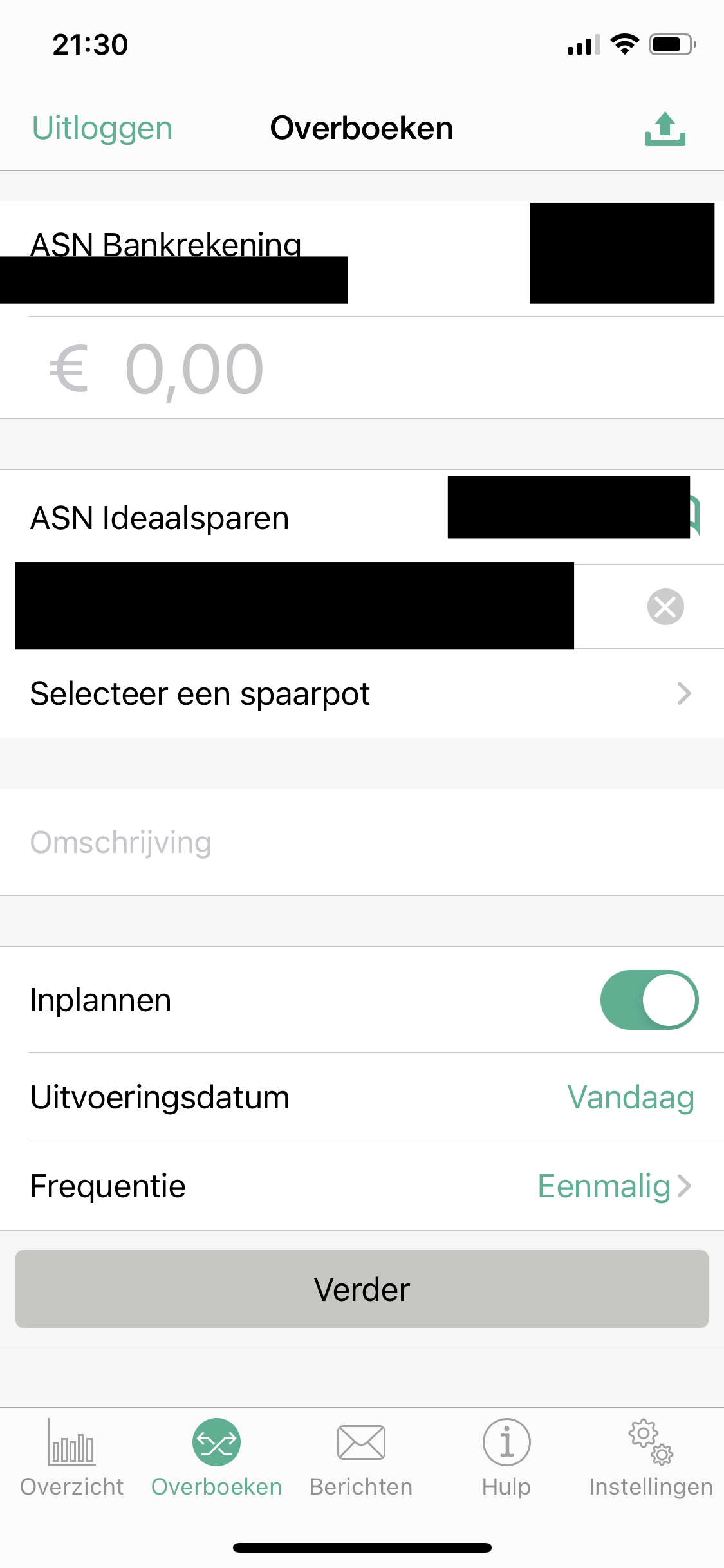Screen dimensions: 724x1568
Task: Open the Instellingen tab
Action: click(651, 1459)
